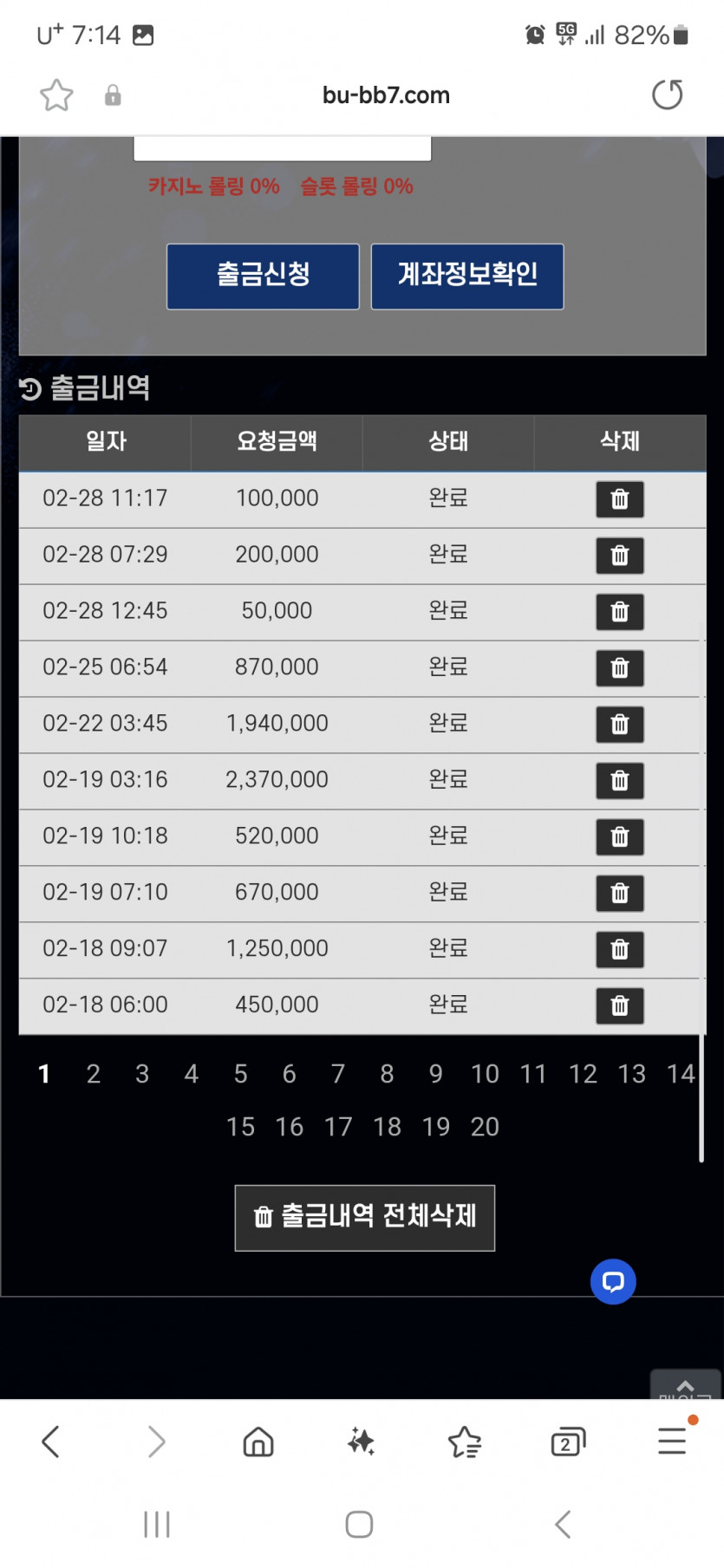
Task: Open the browser hamburger menu
Action: [672, 1441]
